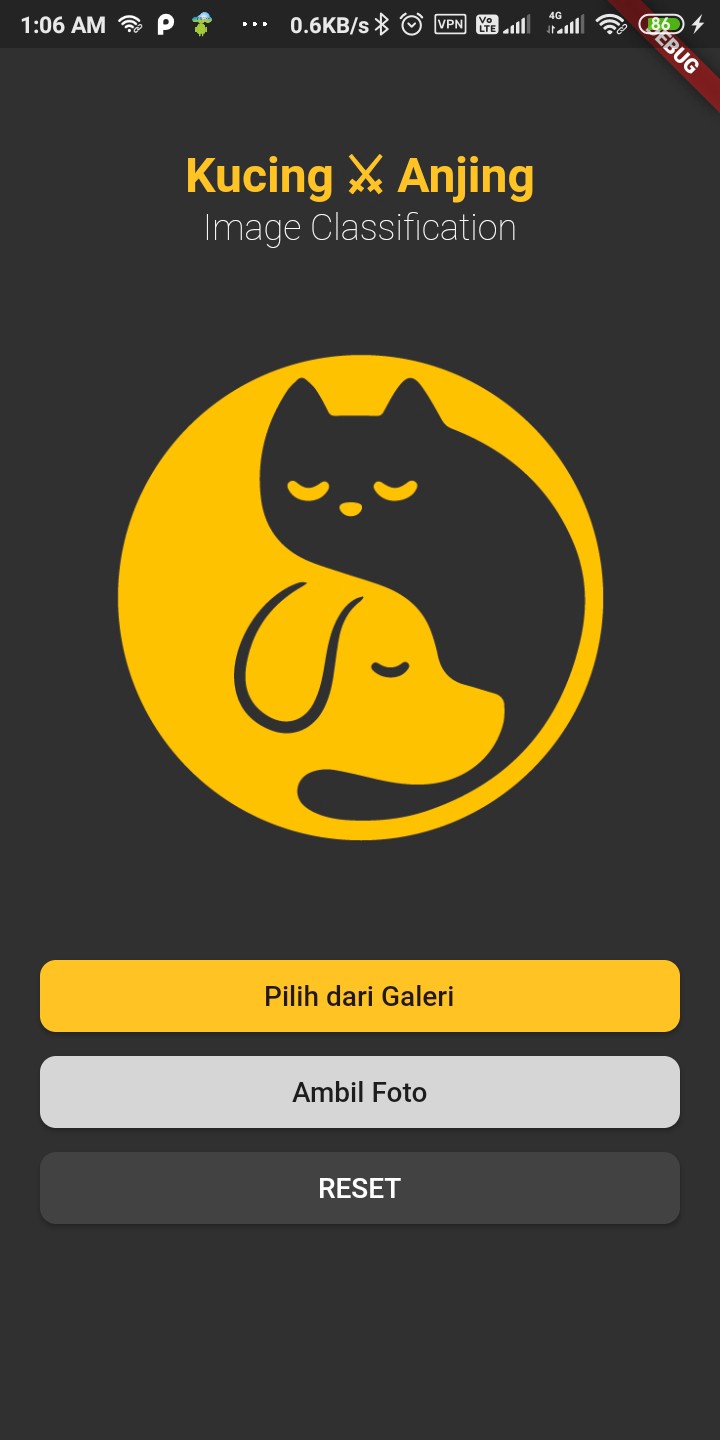720x1440 pixels.
Task: Tap the 'Pilih dari Galeri' button
Action: [360, 995]
